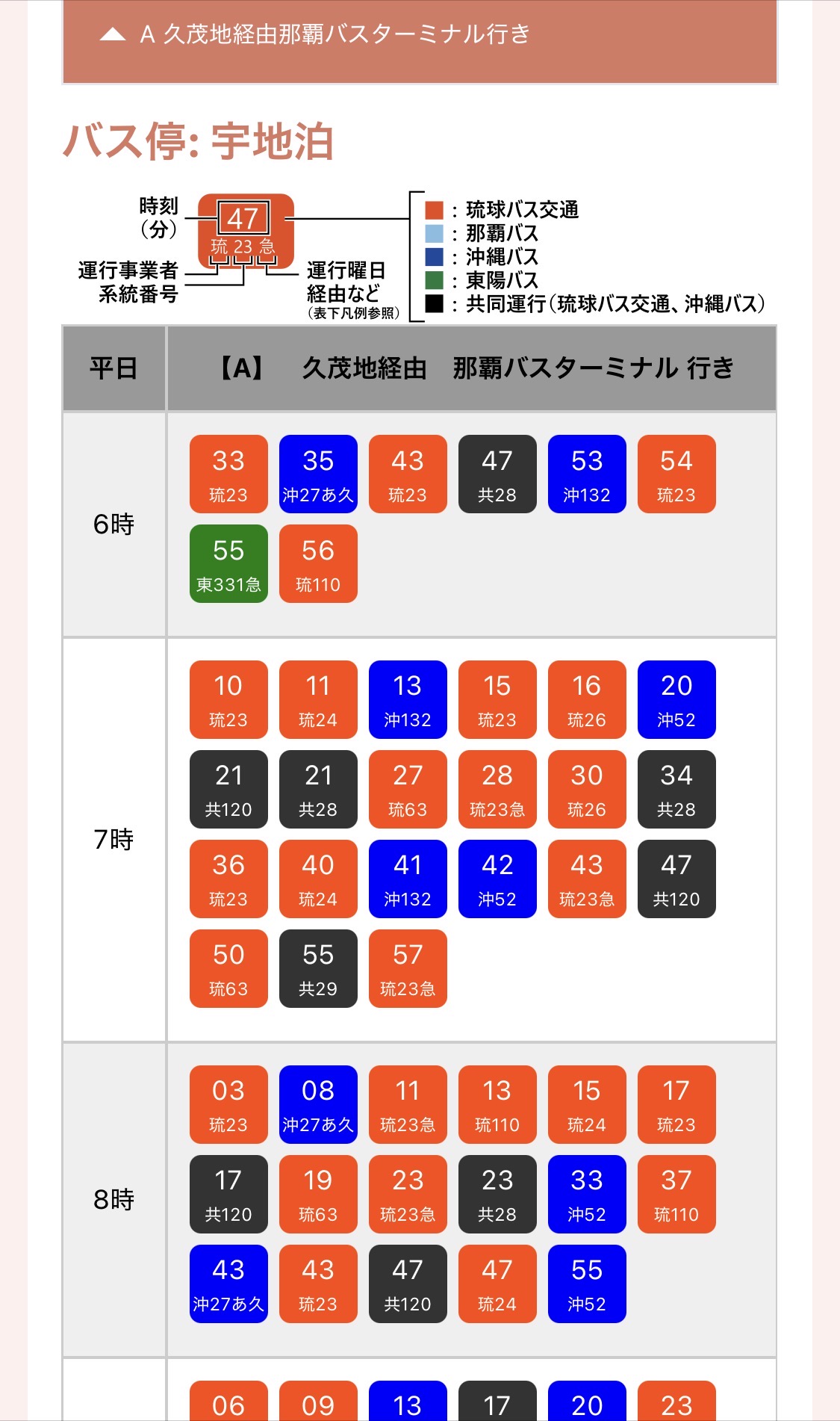Select the 28 琉23急 cell at 7時
840x1421 pixels.
click(497, 788)
